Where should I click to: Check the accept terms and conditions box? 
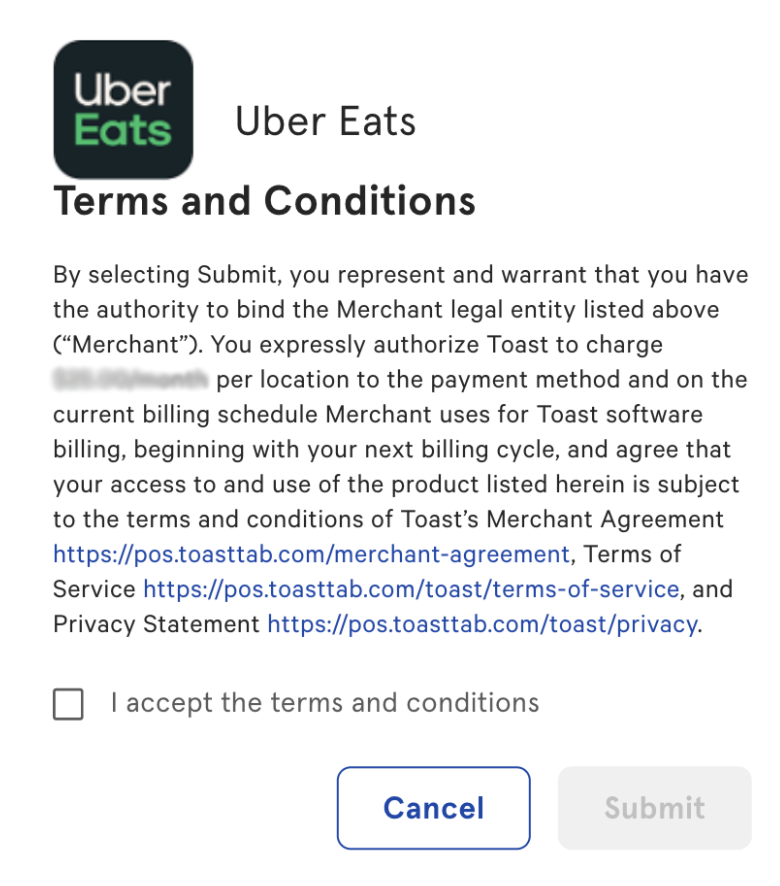point(68,704)
